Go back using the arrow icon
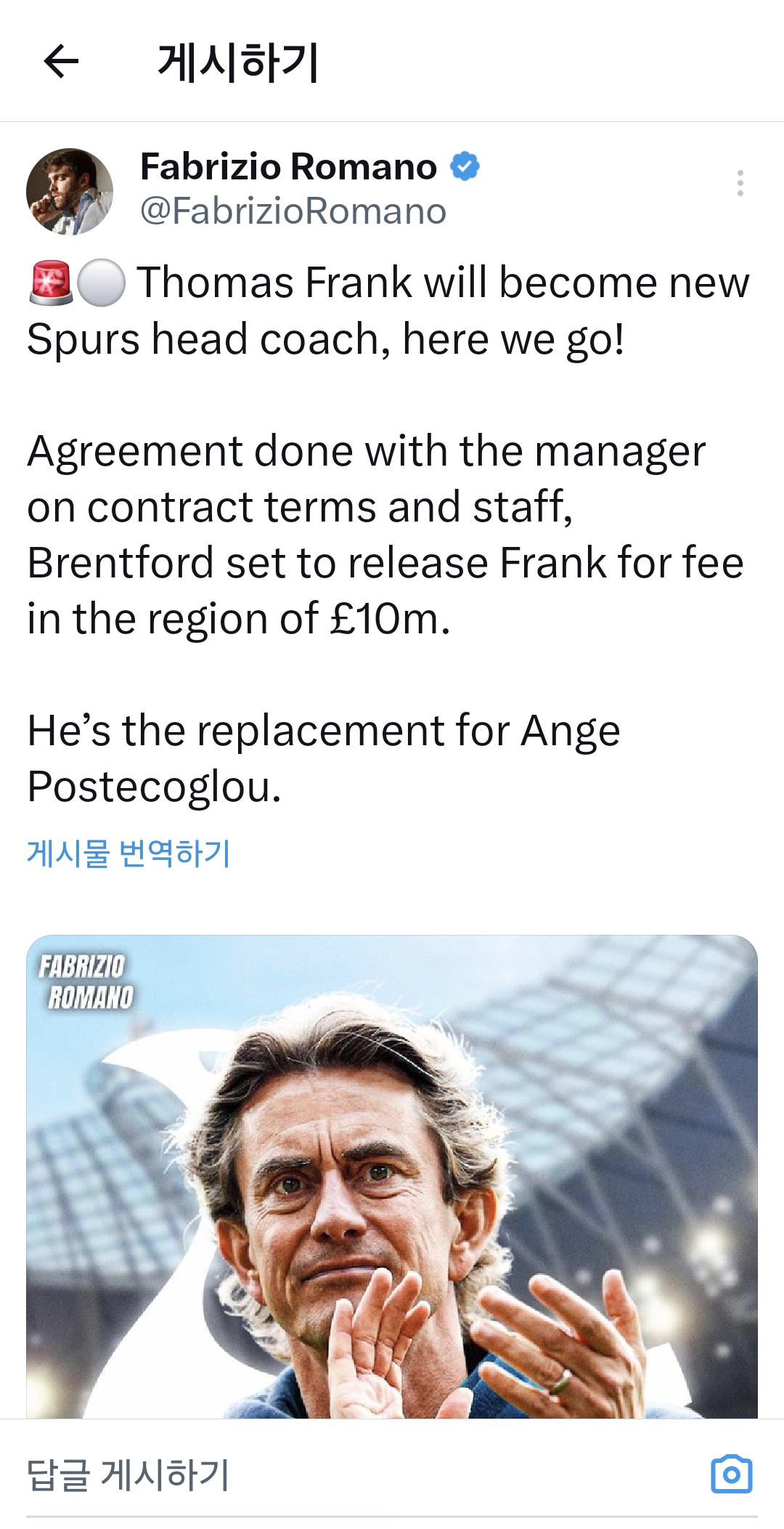The image size is (784, 1529). [61, 61]
